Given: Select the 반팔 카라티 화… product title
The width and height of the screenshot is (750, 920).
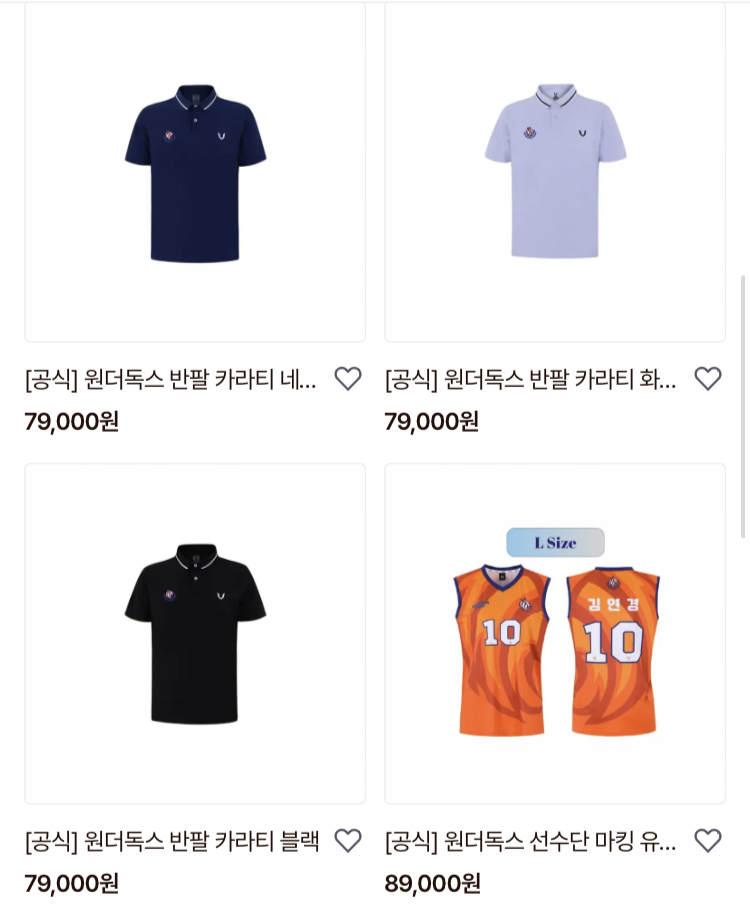Looking at the screenshot, I should pos(531,380).
